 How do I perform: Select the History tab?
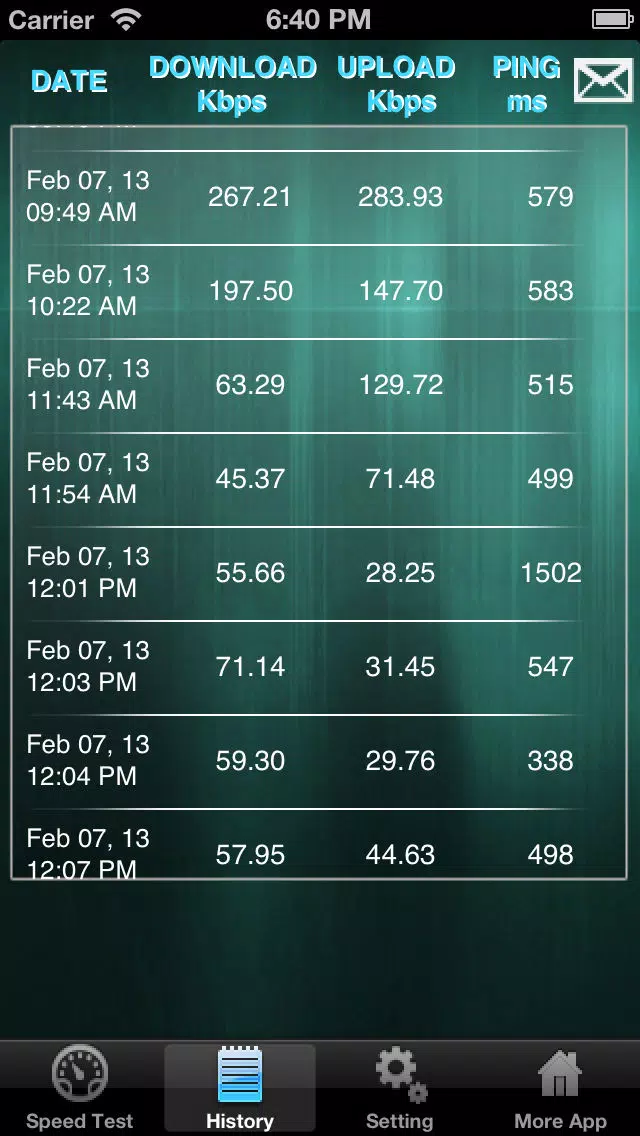(240, 1088)
